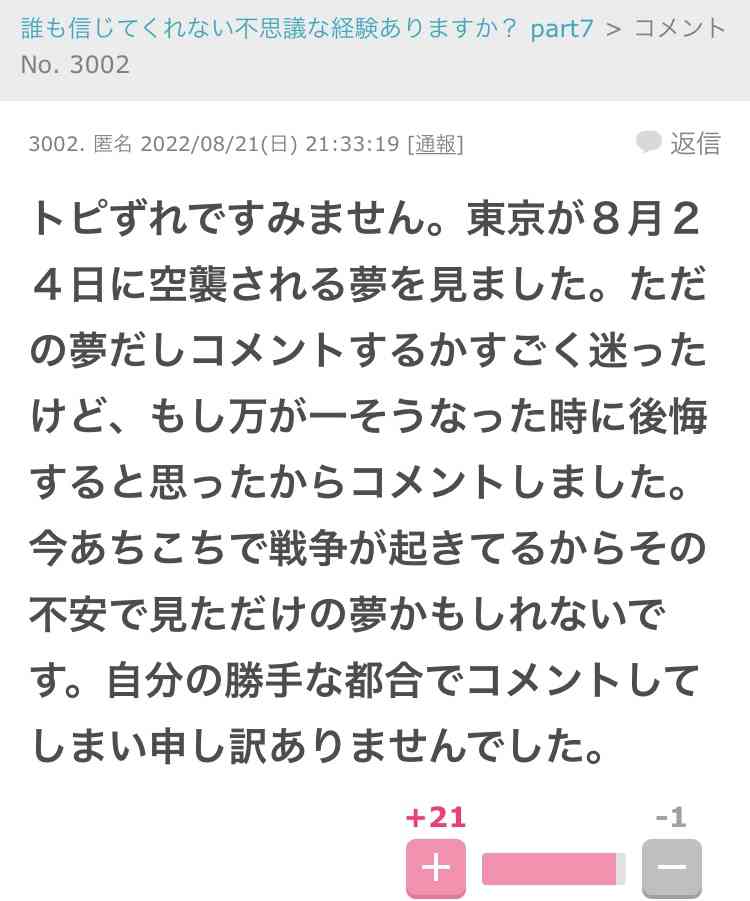Downvote the comment with the minus button

(671, 867)
